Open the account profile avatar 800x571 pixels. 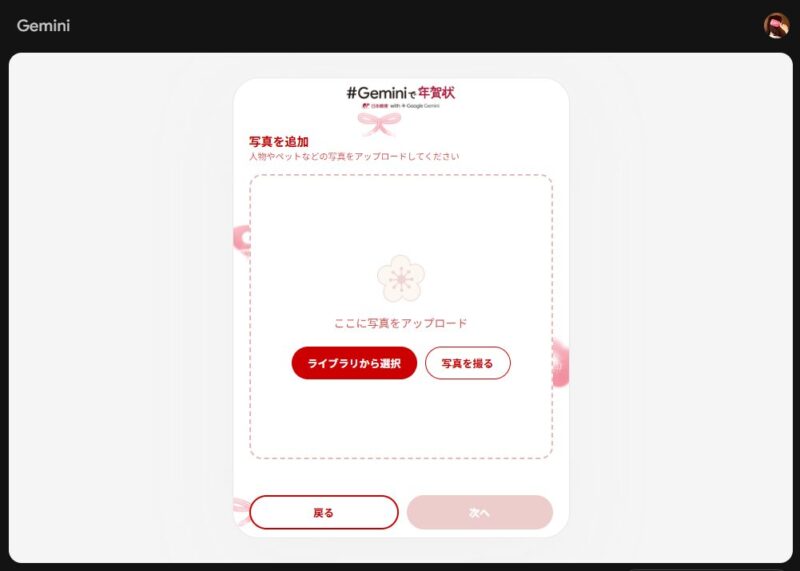(776, 26)
